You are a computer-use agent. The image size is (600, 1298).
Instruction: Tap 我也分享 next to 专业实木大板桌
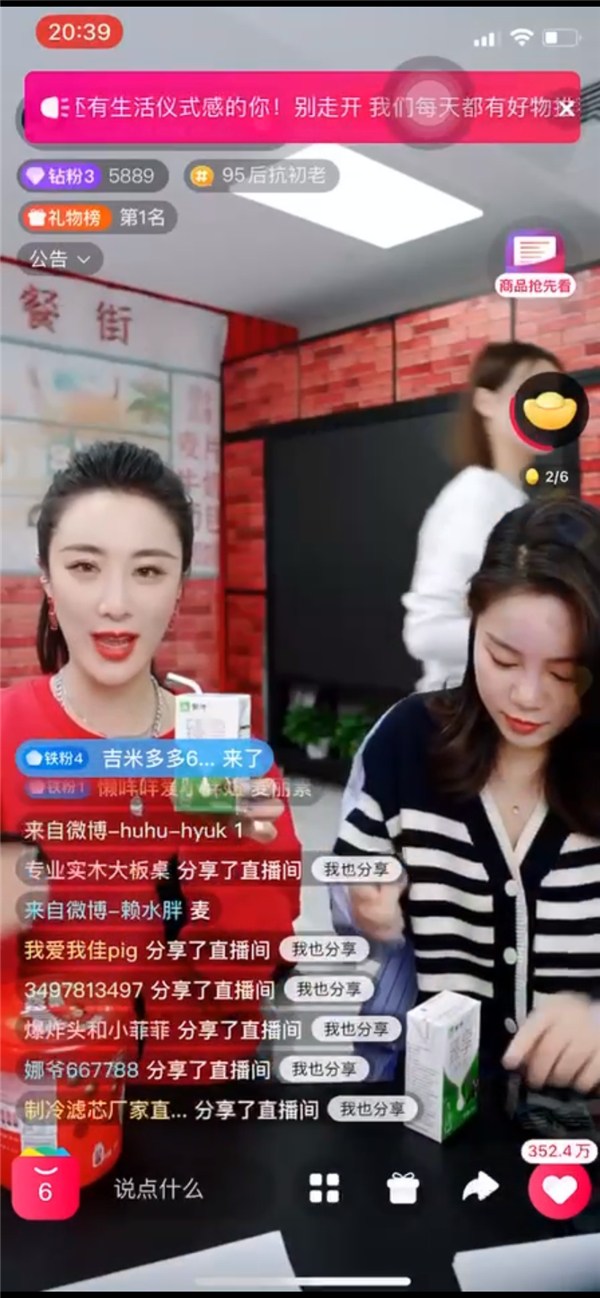tap(355, 870)
